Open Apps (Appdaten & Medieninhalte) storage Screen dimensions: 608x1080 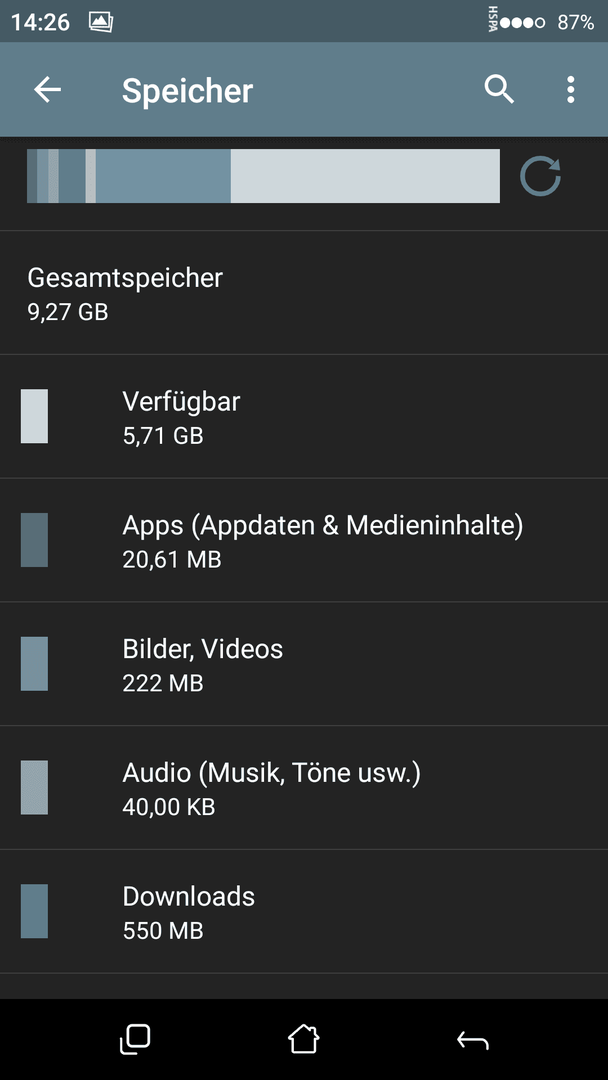coord(304,540)
